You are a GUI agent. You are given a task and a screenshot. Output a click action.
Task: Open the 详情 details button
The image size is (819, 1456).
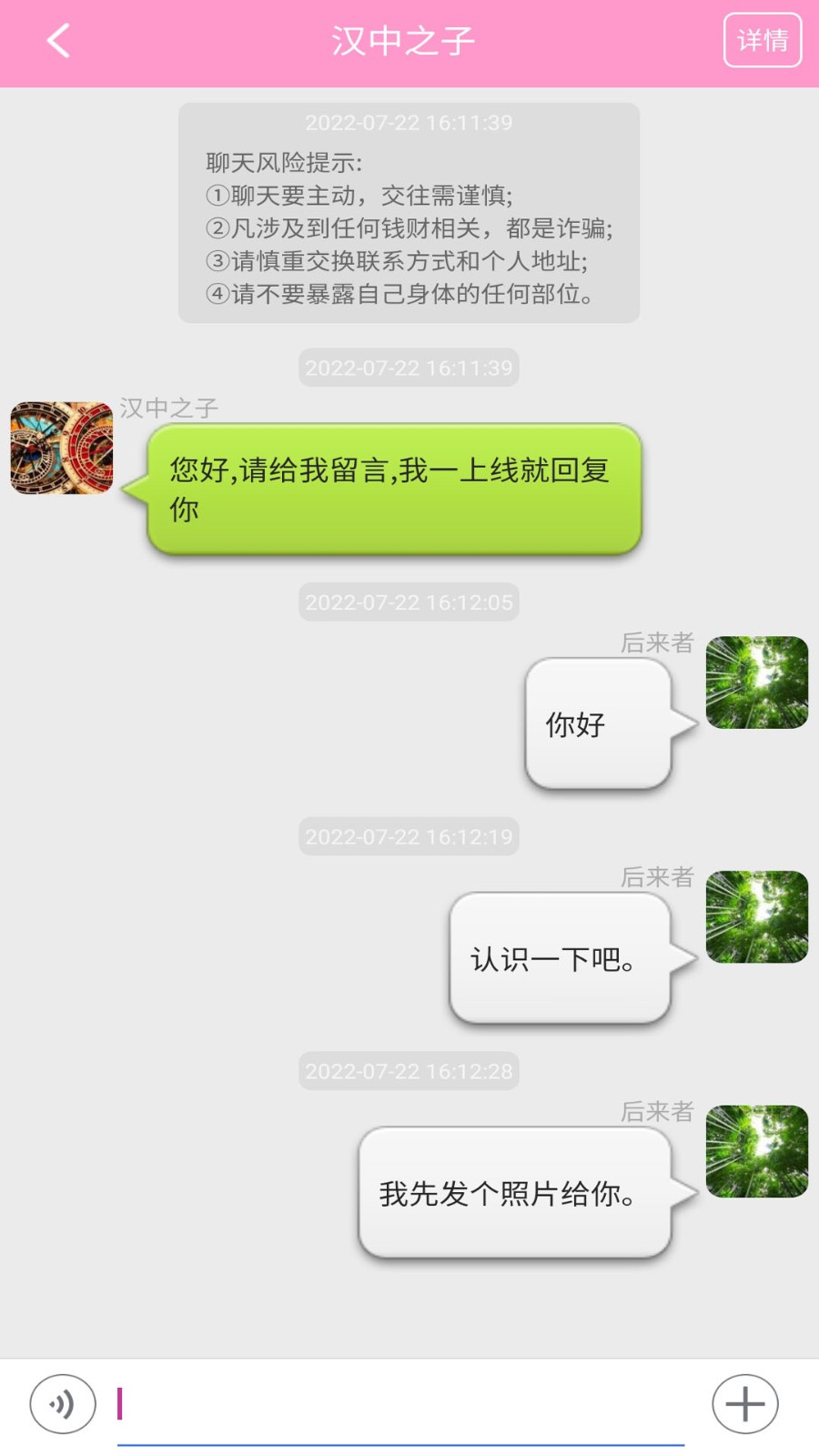pyautogui.click(x=762, y=41)
